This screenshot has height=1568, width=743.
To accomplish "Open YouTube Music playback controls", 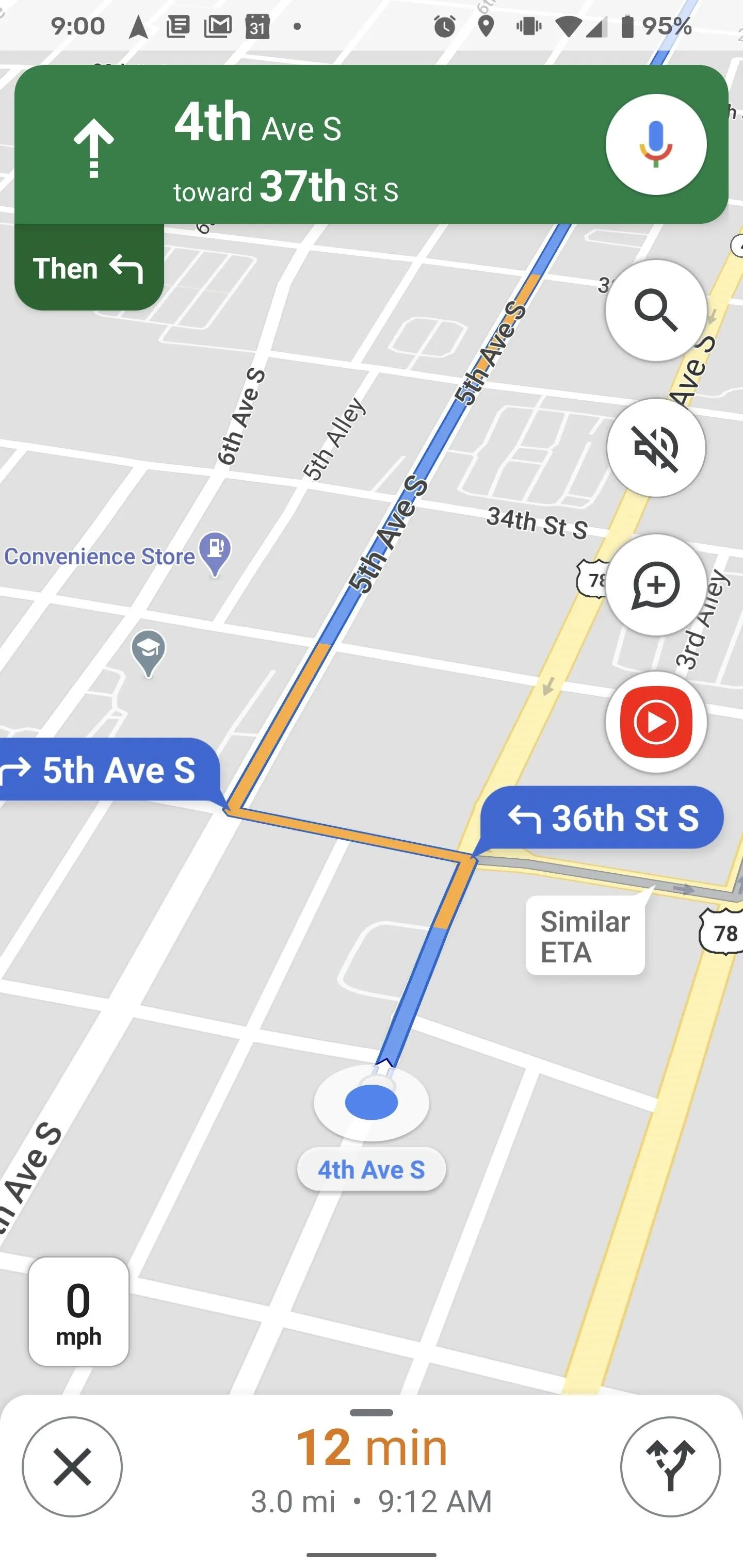I will (656, 722).
